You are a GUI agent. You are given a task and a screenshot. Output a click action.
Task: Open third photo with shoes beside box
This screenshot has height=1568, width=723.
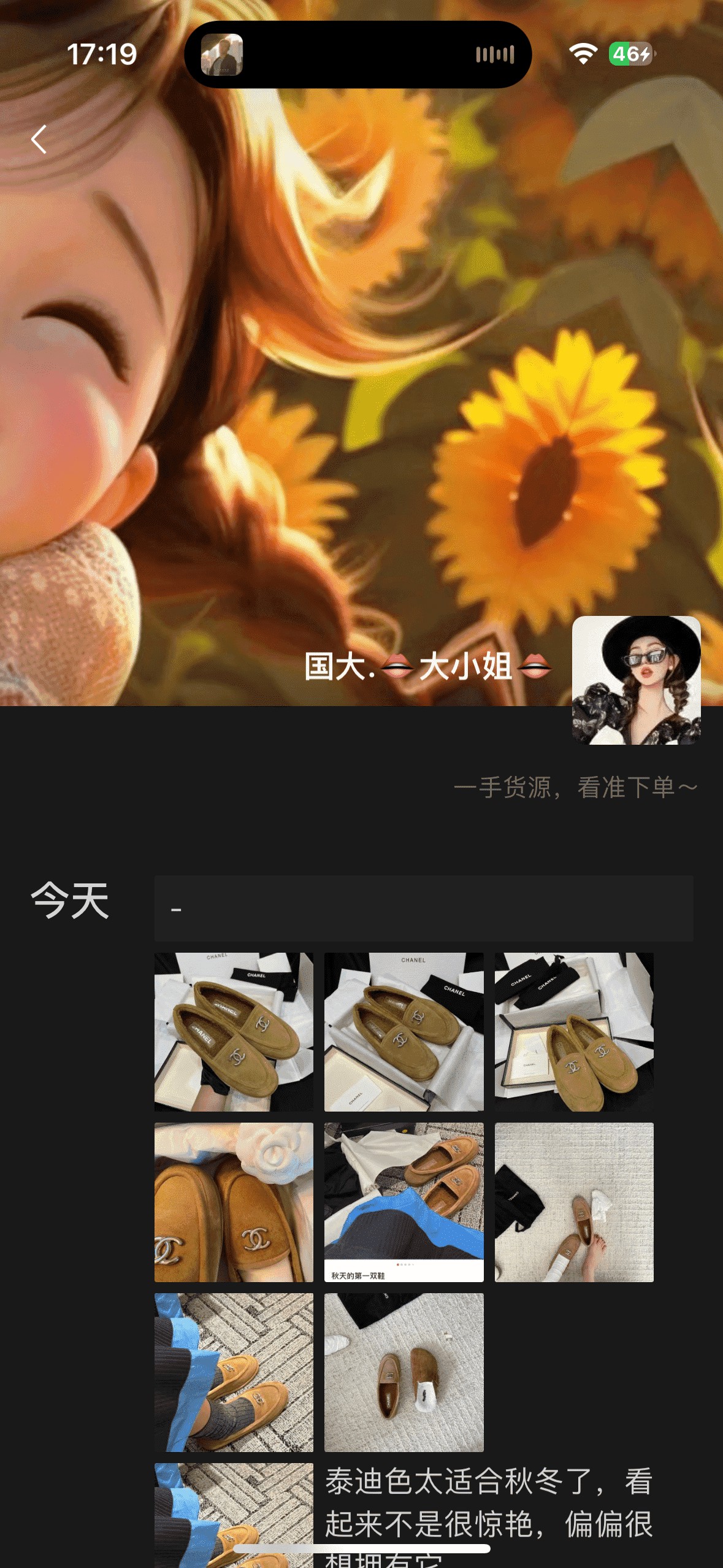coord(574,1032)
